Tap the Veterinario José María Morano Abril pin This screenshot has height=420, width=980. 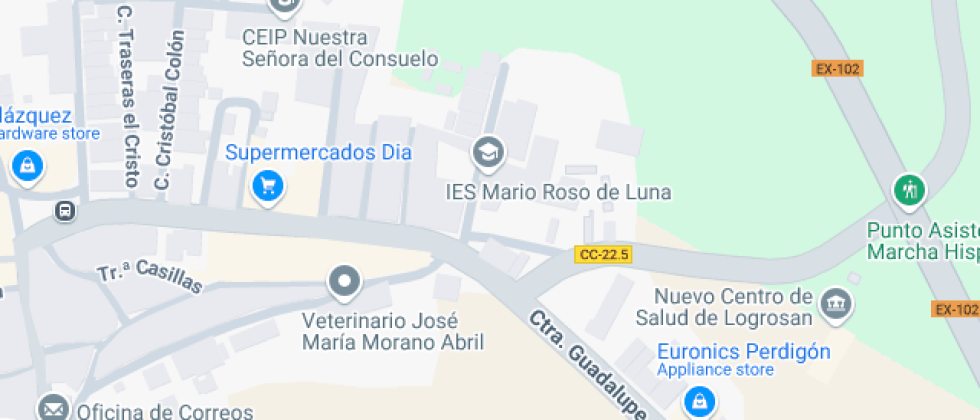(x=345, y=282)
